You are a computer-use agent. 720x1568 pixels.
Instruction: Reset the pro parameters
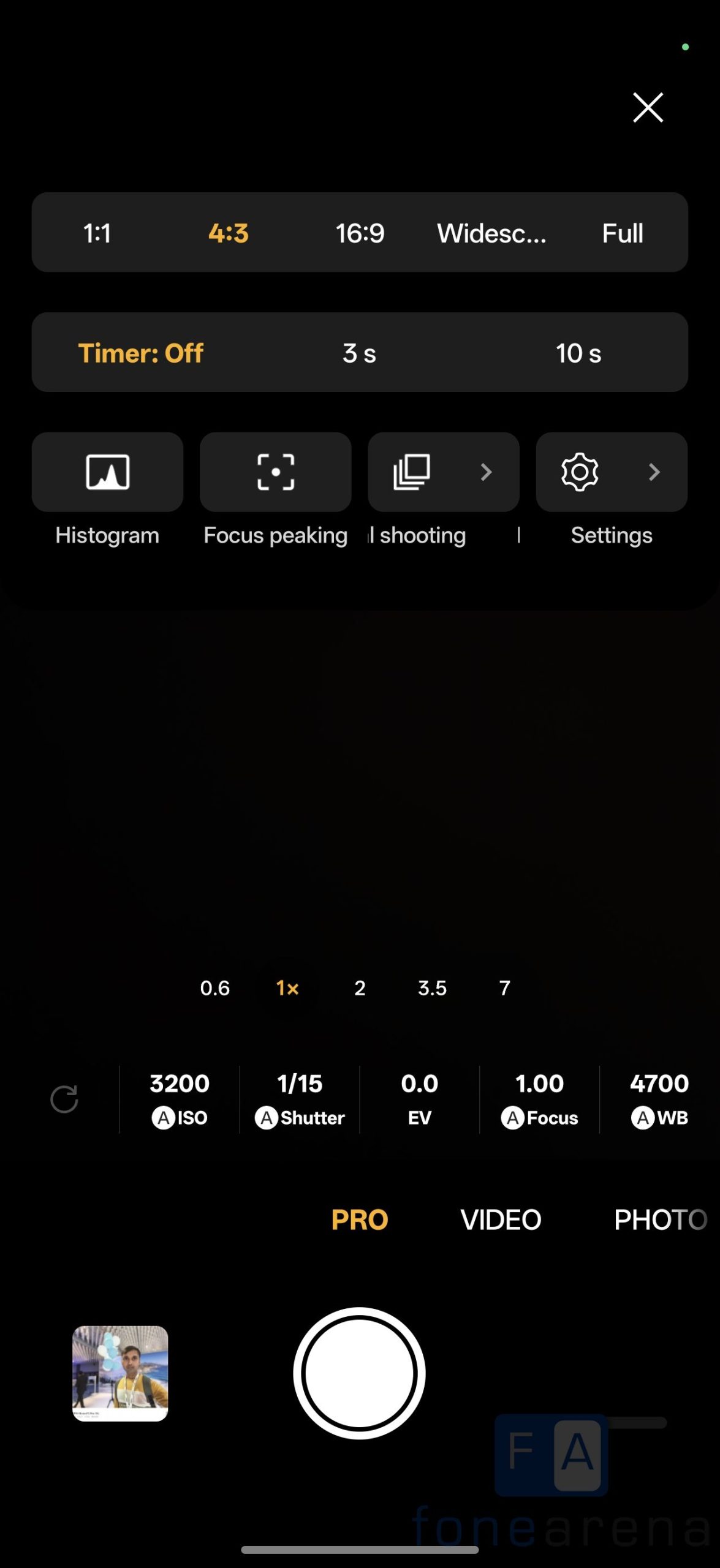[x=64, y=1099]
